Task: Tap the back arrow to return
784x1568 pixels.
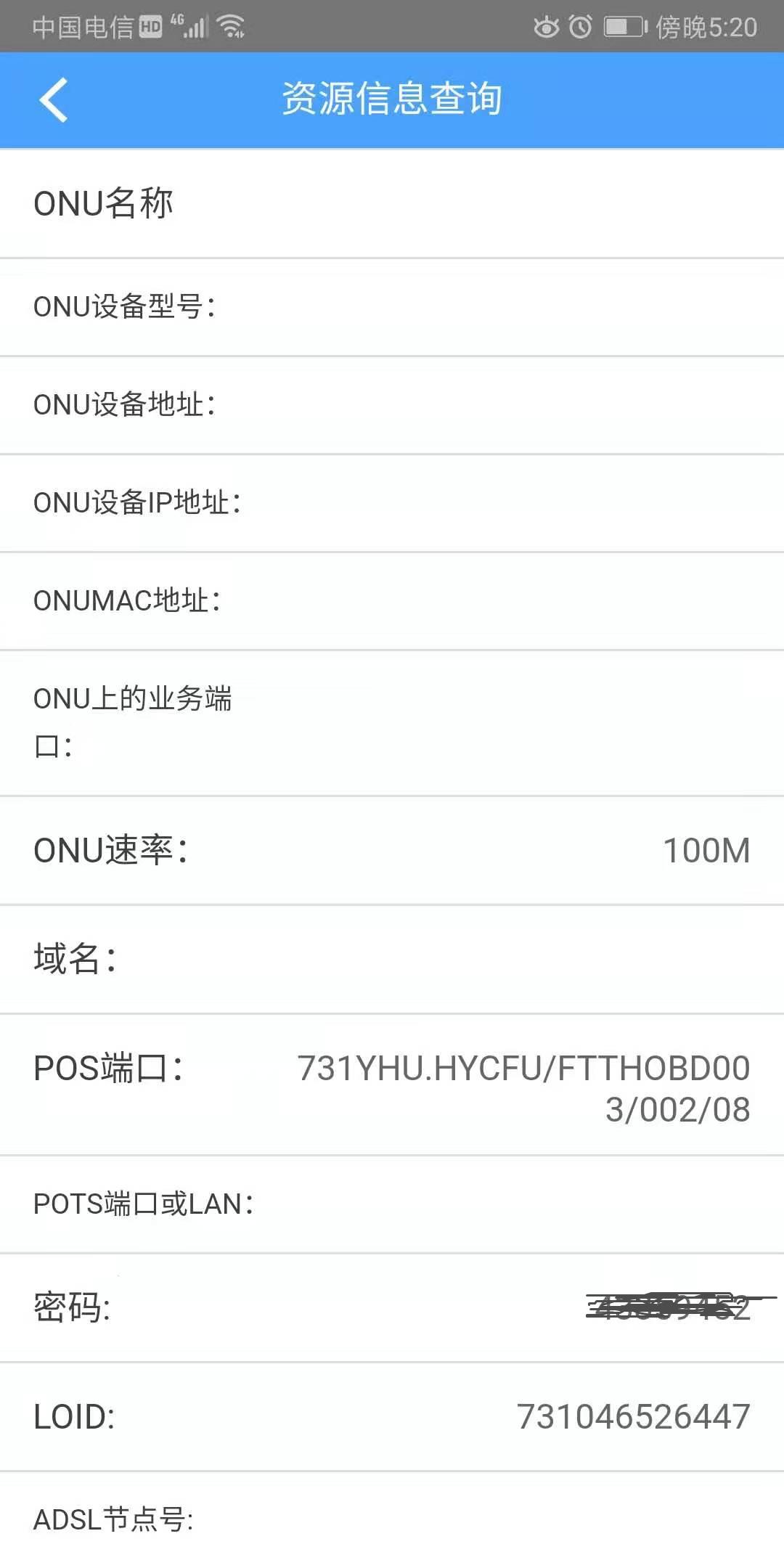Action: coord(53,99)
